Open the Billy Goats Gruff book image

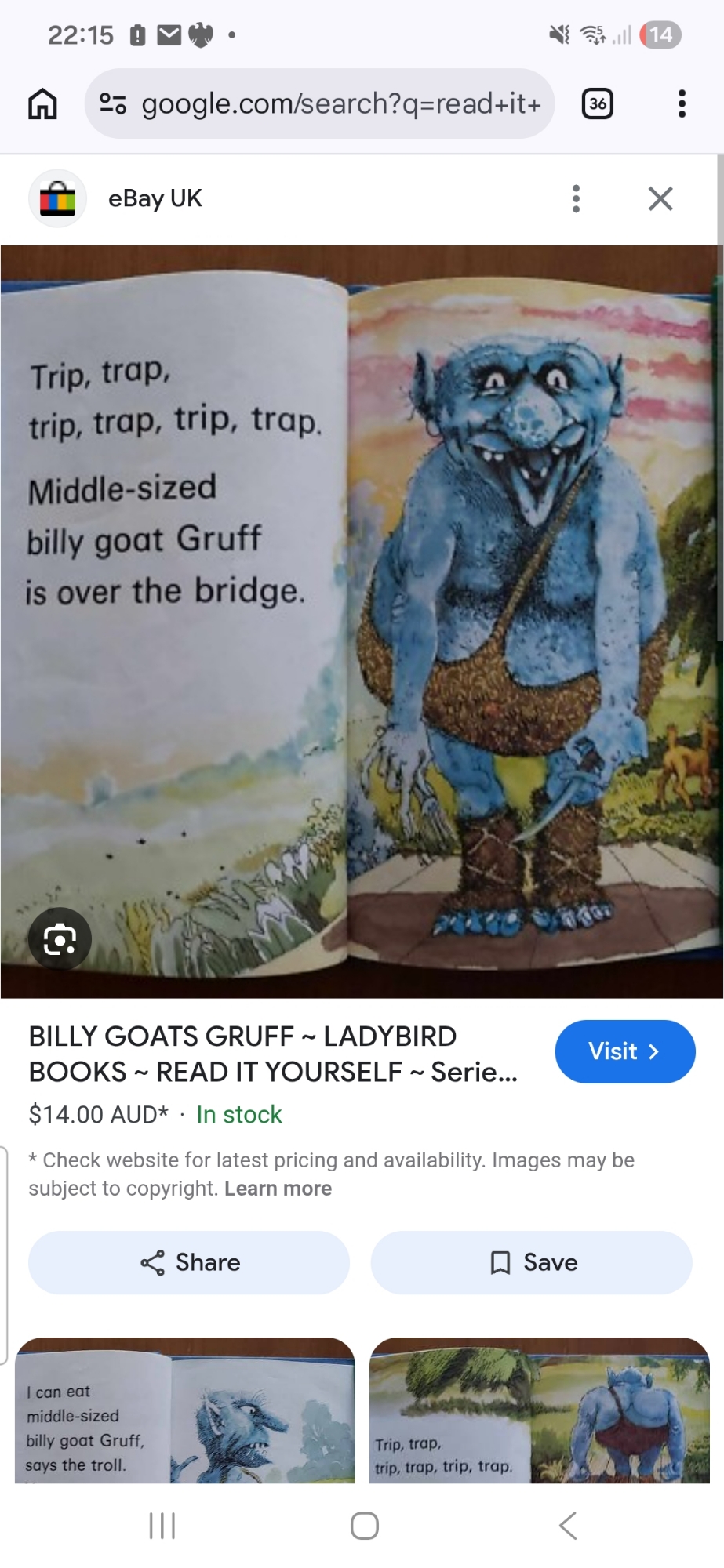tap(361, 621)
